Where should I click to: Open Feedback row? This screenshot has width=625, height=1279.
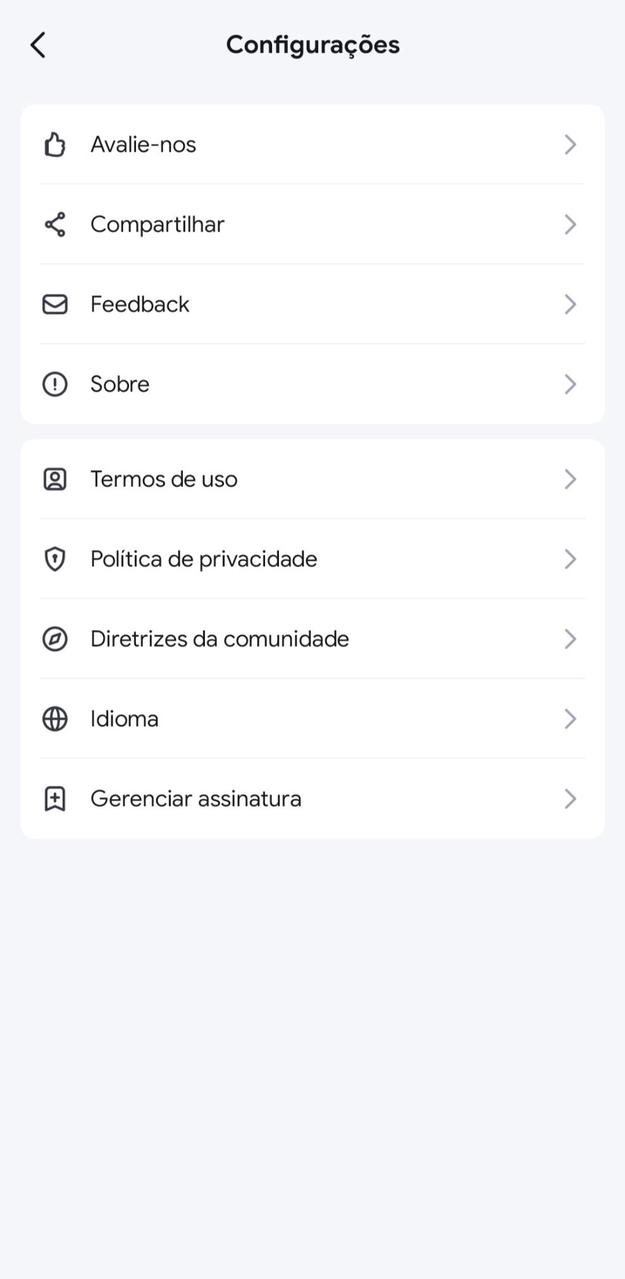coord(312,304)
